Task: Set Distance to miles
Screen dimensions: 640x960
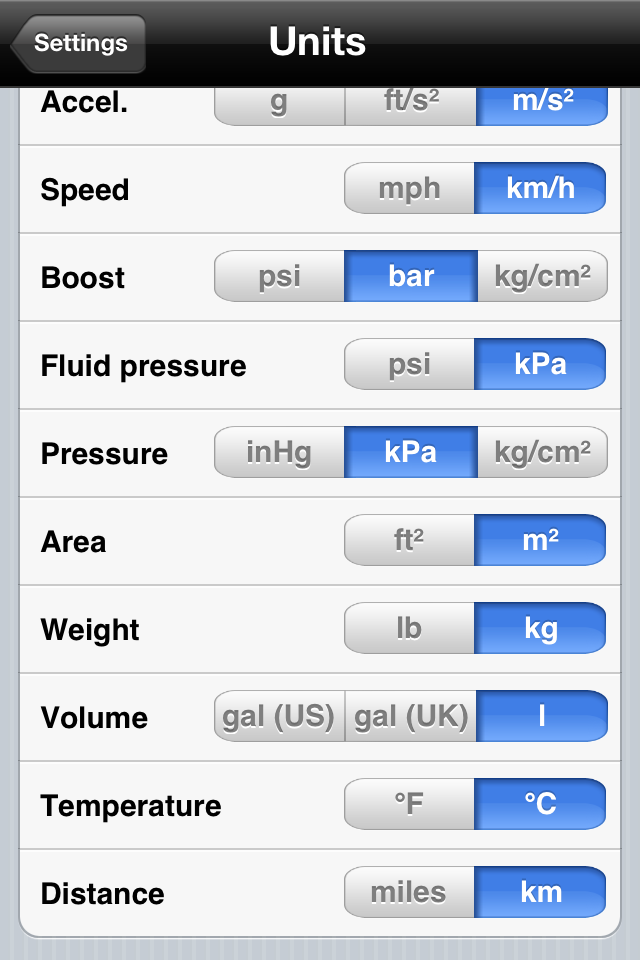Action: coord(409,893)
